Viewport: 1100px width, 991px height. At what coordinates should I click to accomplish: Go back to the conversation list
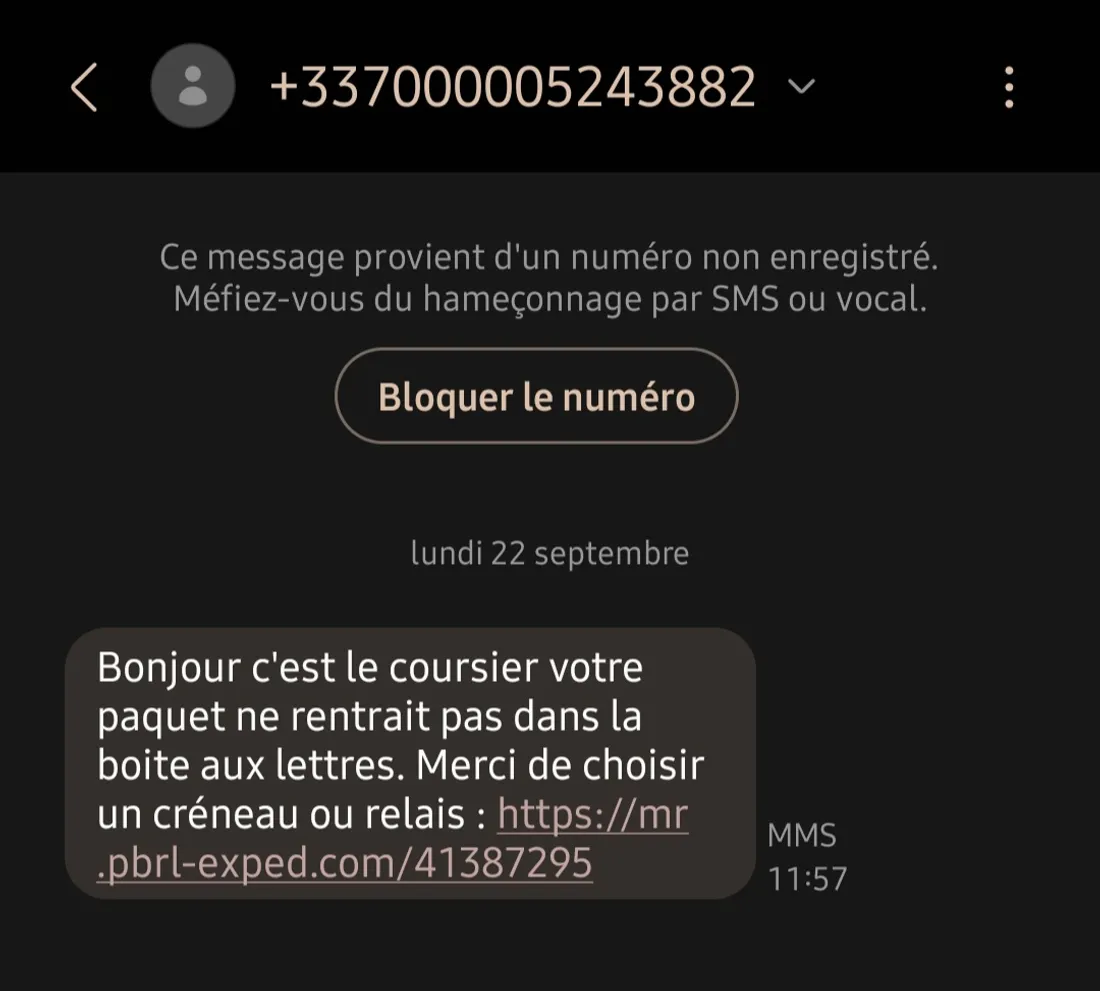pyautogui.click(x=85, y=88)
